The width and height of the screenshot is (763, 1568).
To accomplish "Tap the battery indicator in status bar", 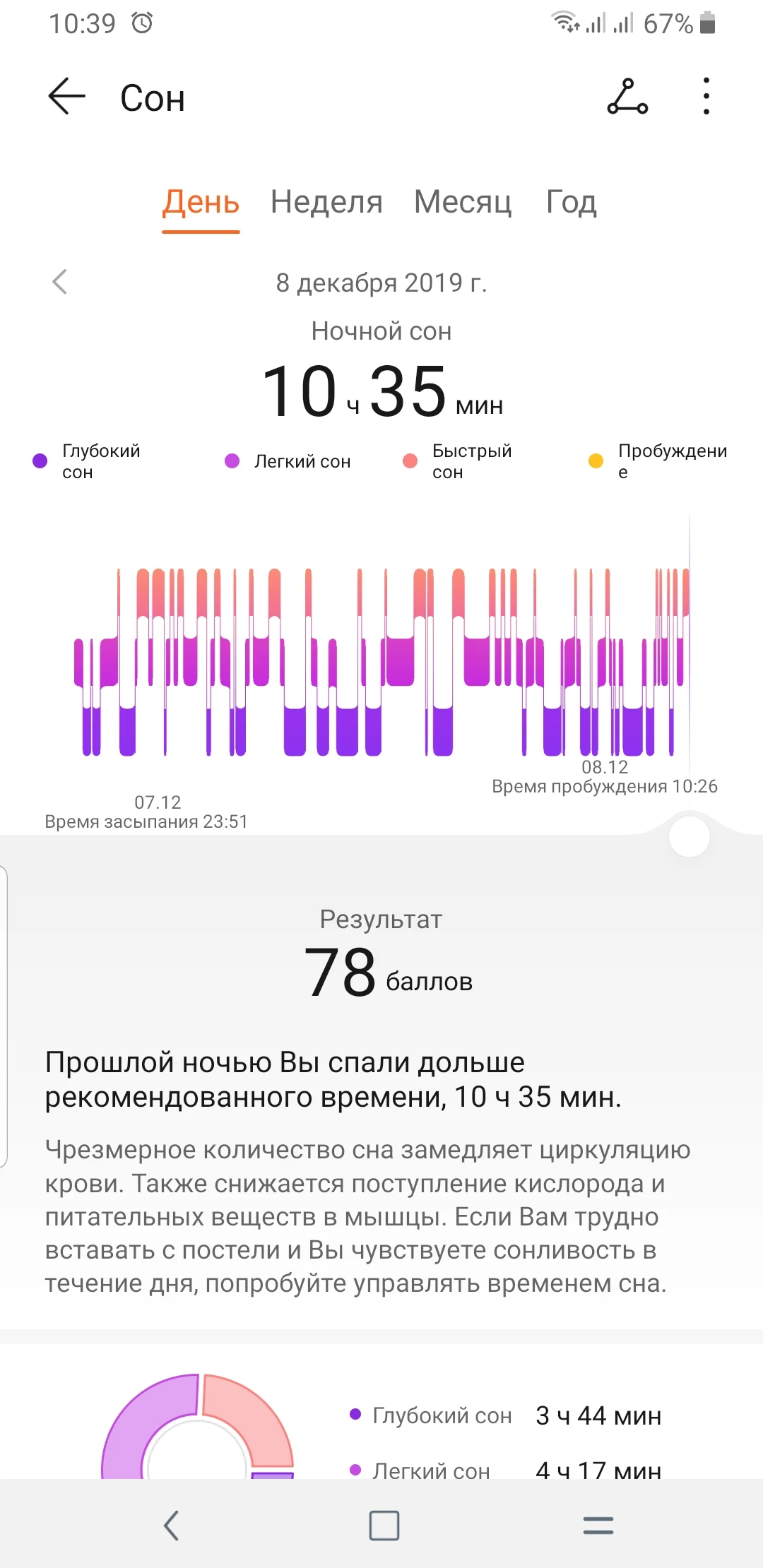I will click(x=706, y=23).
